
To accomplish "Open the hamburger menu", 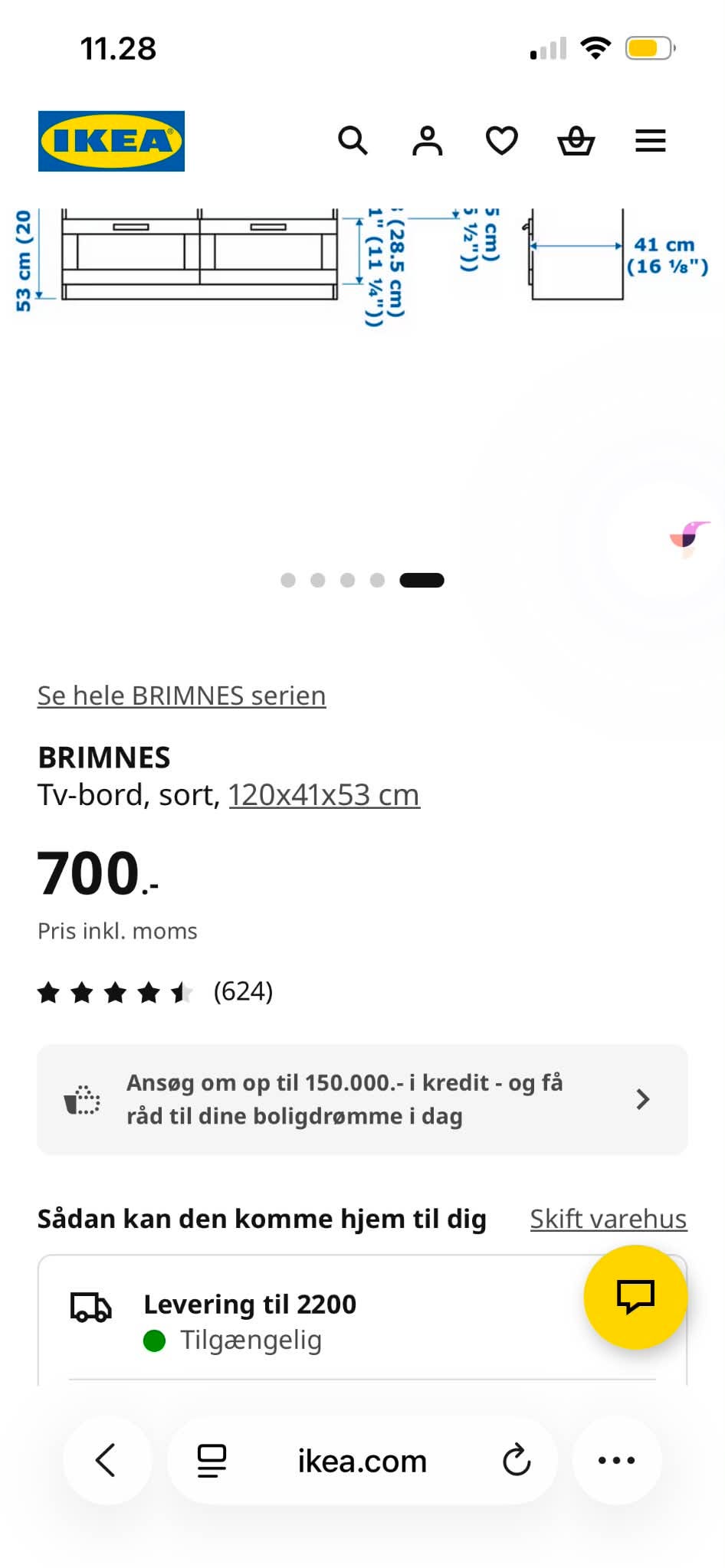I will 651,141.
